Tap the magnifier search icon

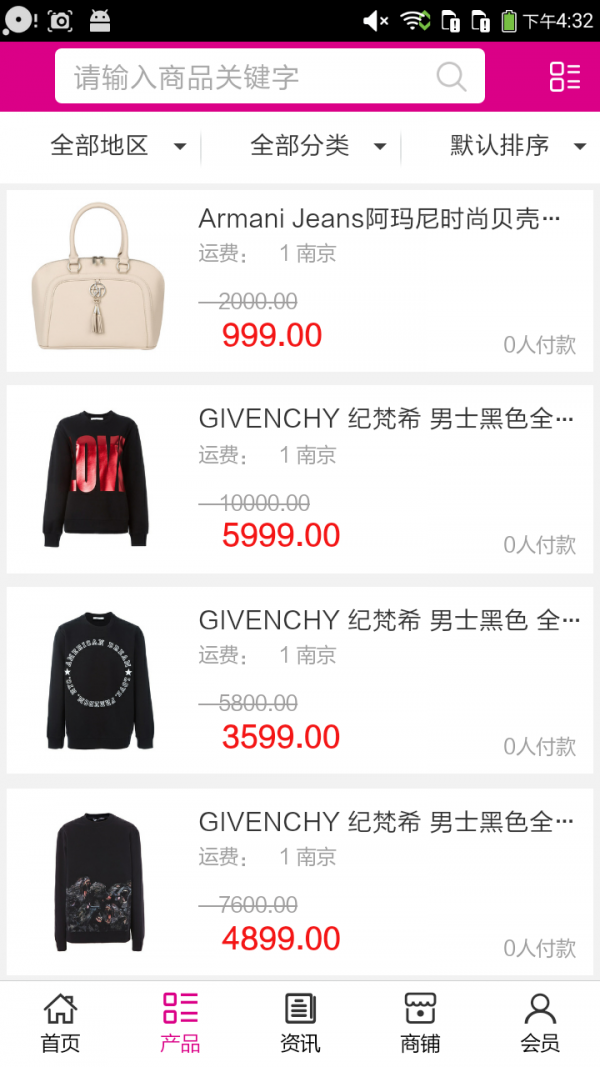[451, 77]
